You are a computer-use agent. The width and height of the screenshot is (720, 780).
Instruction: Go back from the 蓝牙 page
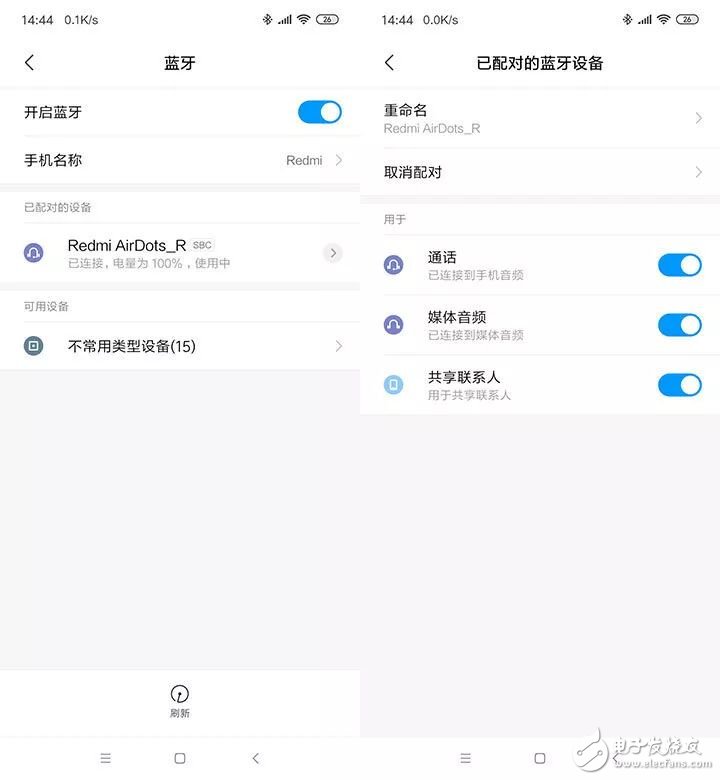[29, 63]
